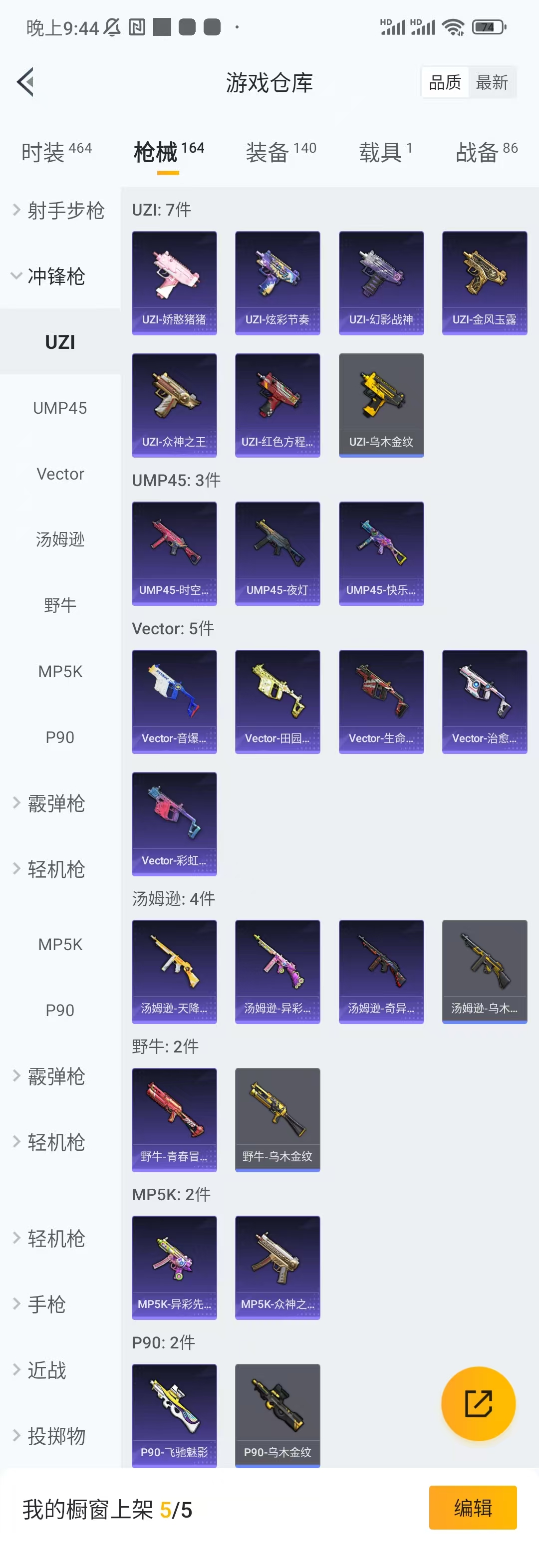Open the 战备 tab

(x=486, y=152)
